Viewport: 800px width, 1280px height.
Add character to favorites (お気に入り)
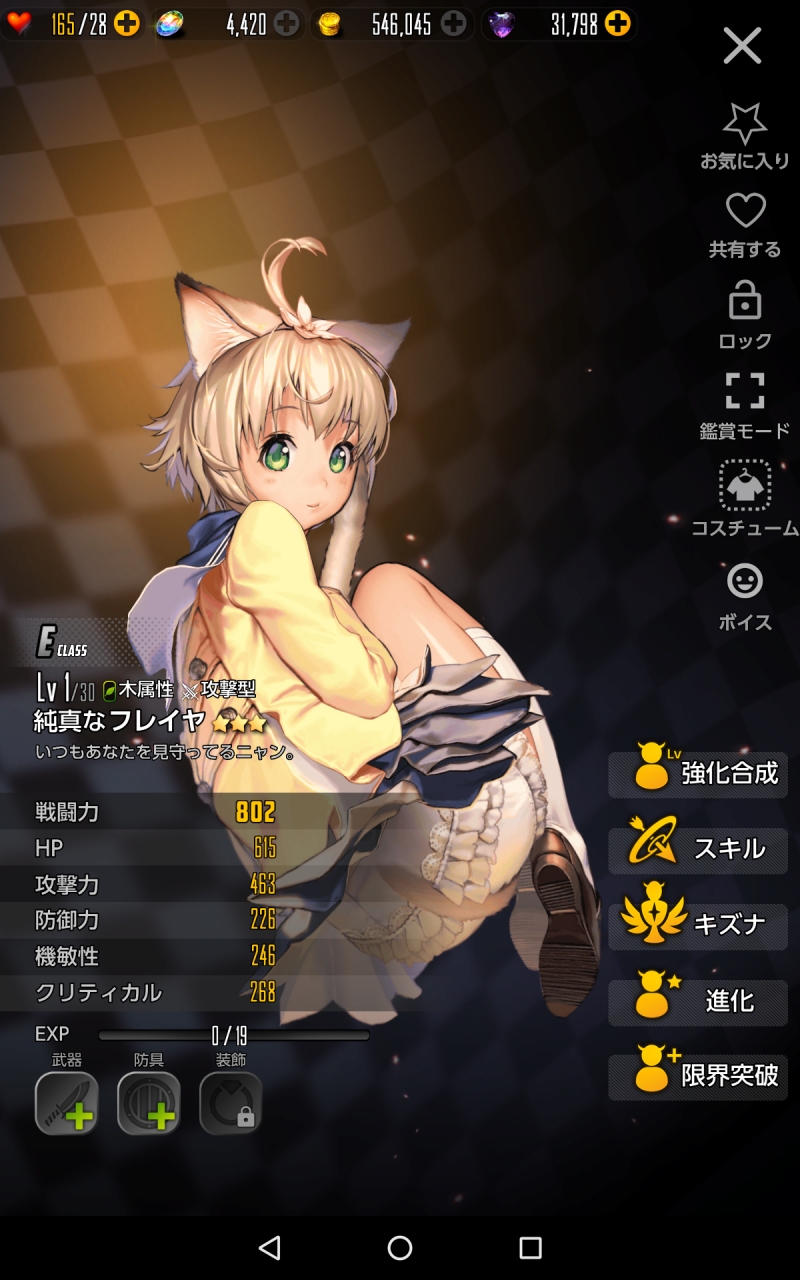click(x=744, y=135)
